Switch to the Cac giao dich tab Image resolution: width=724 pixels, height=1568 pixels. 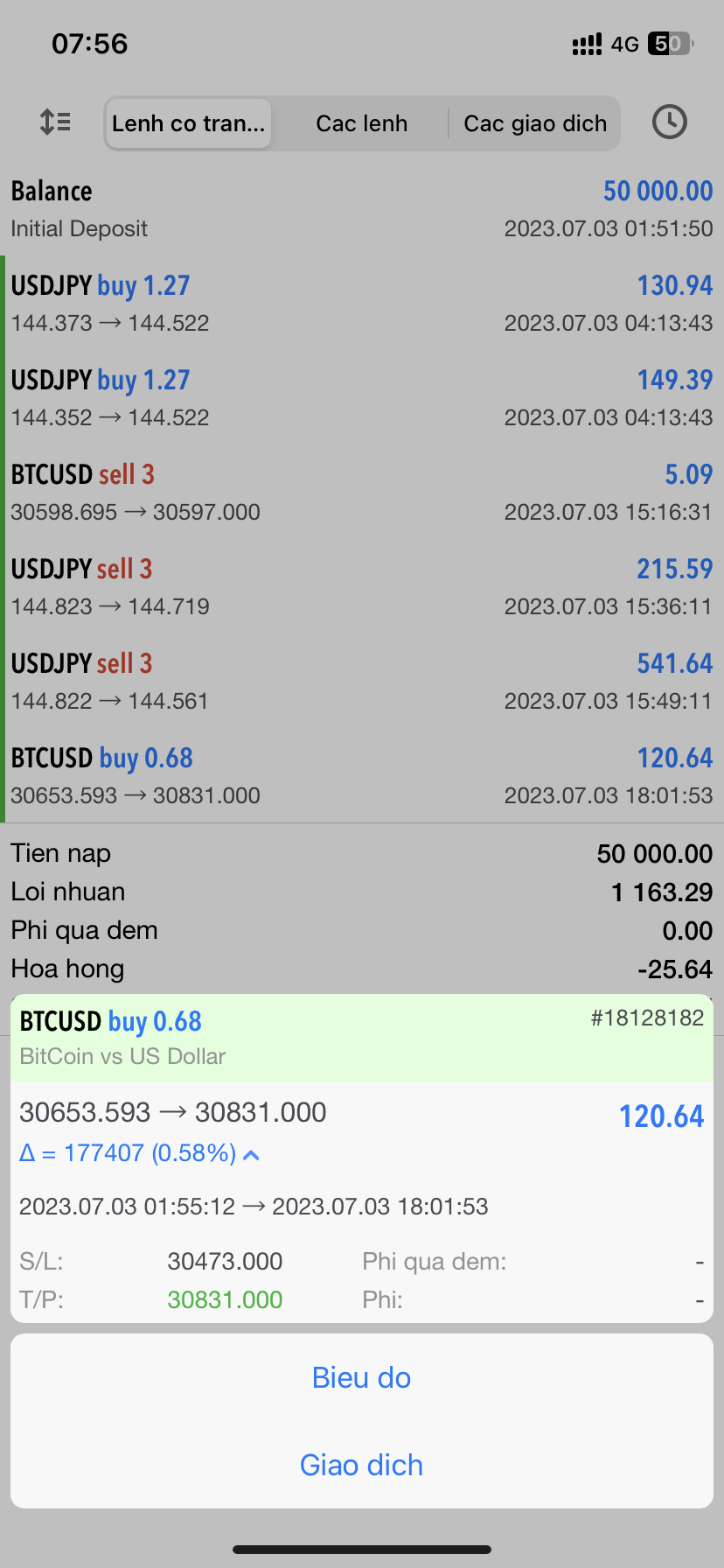(535, 123)
